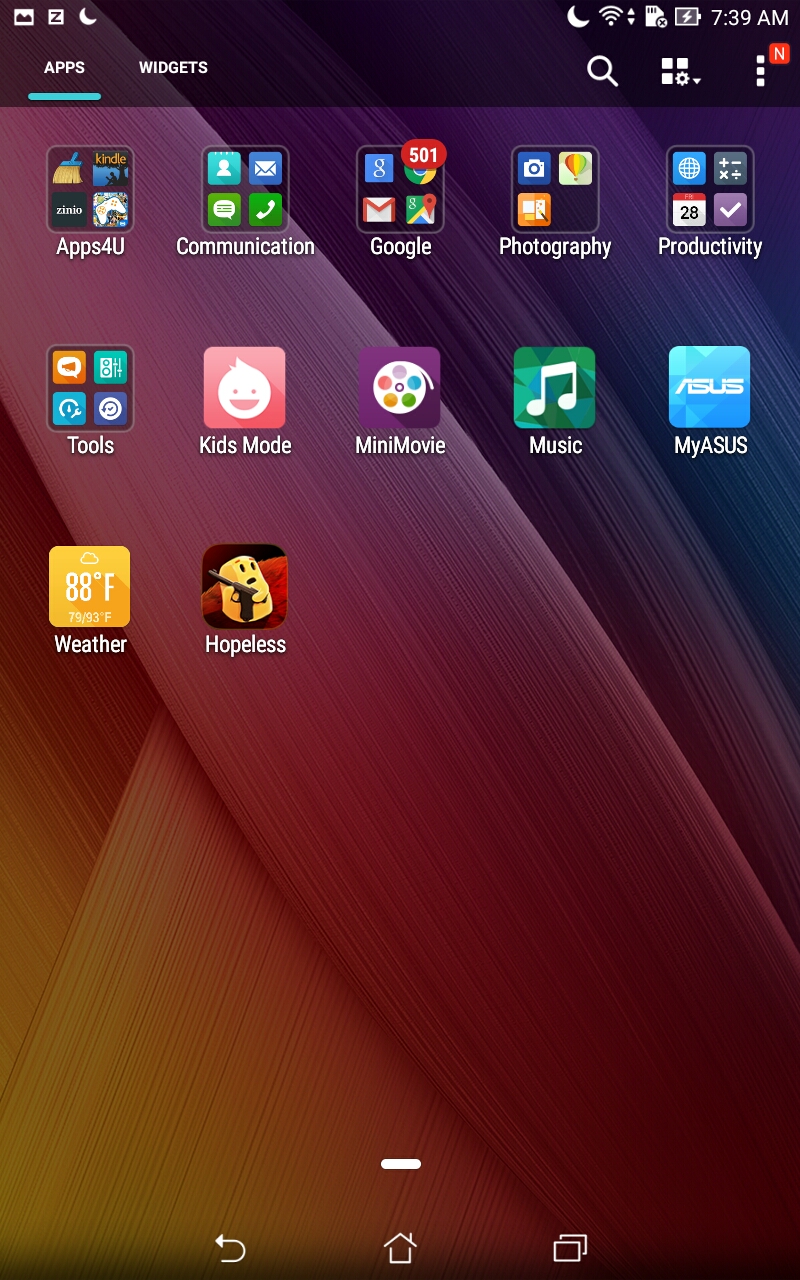Viewport: 800px width, 1280px height.
Task: Open the Tools folder
Action: (x=90, y=388)
